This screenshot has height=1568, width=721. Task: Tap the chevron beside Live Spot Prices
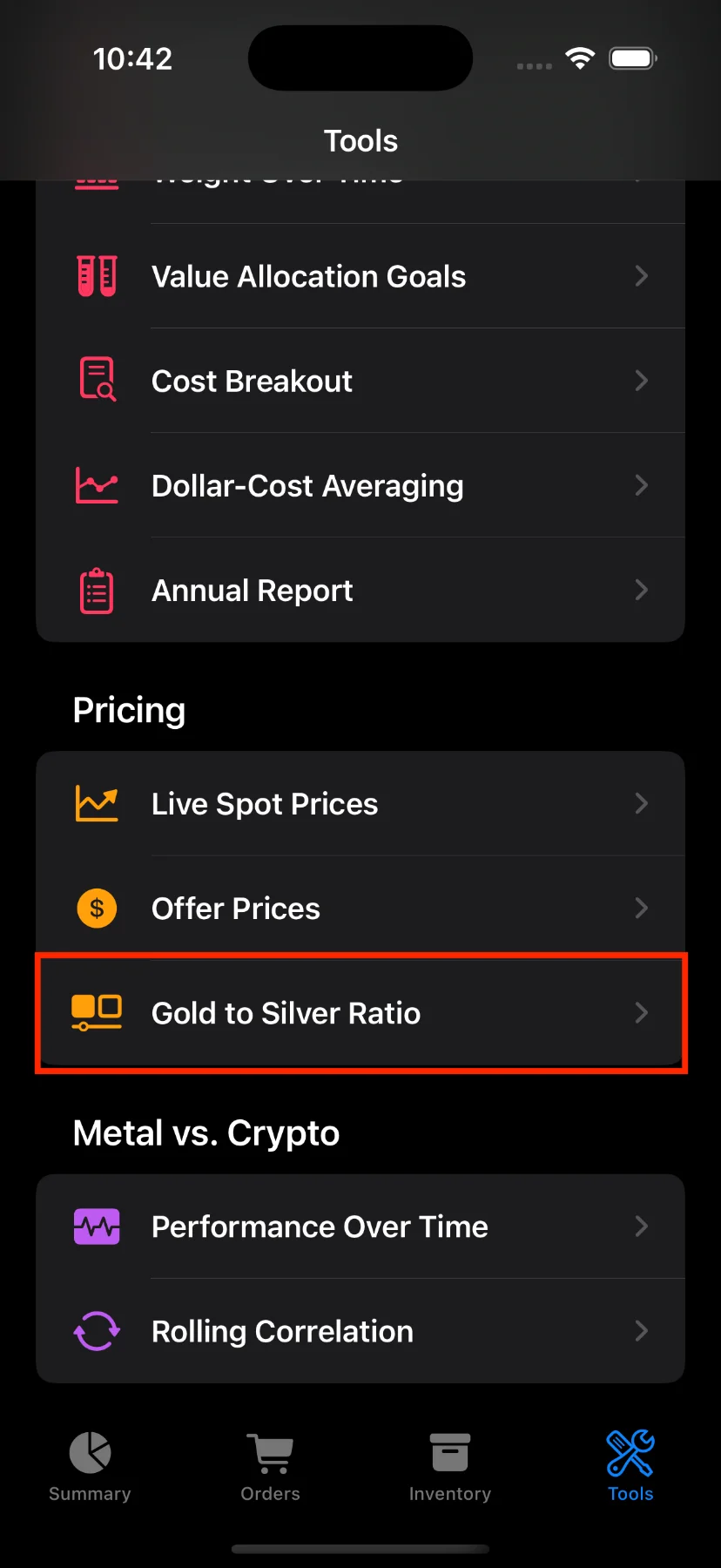(x=642, y=803)
